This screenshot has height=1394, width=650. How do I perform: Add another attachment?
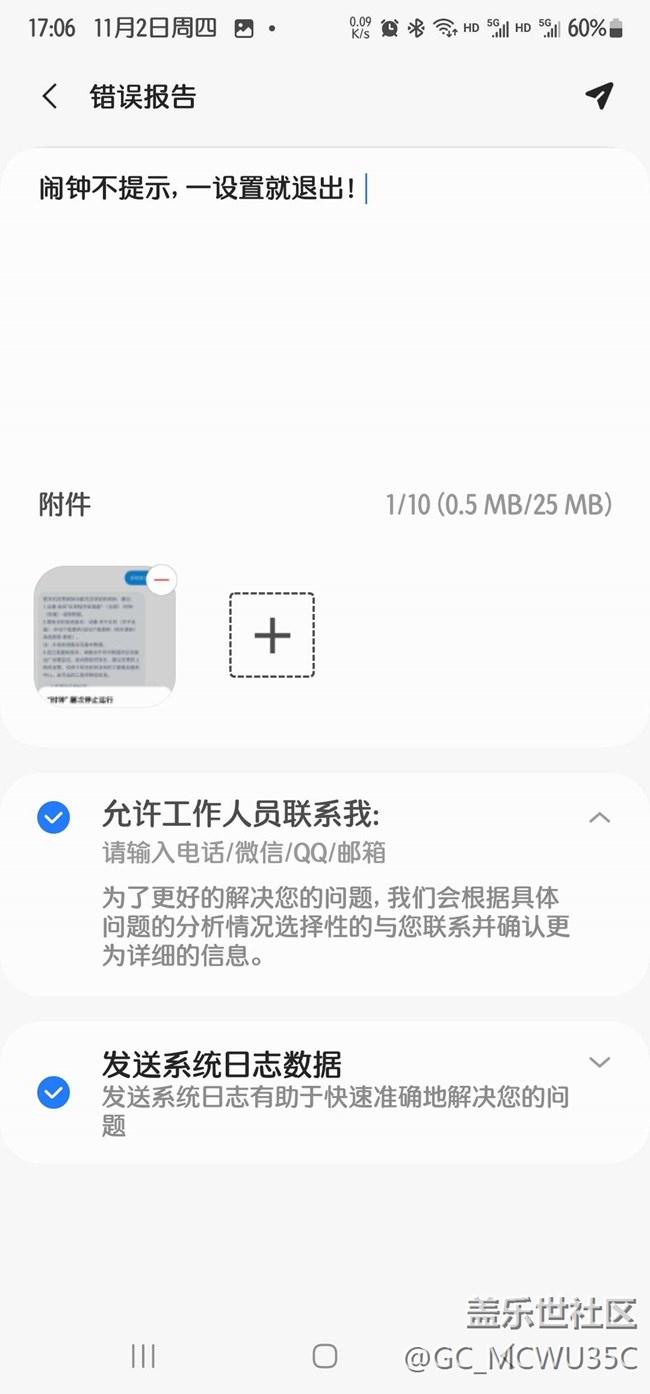272,635
